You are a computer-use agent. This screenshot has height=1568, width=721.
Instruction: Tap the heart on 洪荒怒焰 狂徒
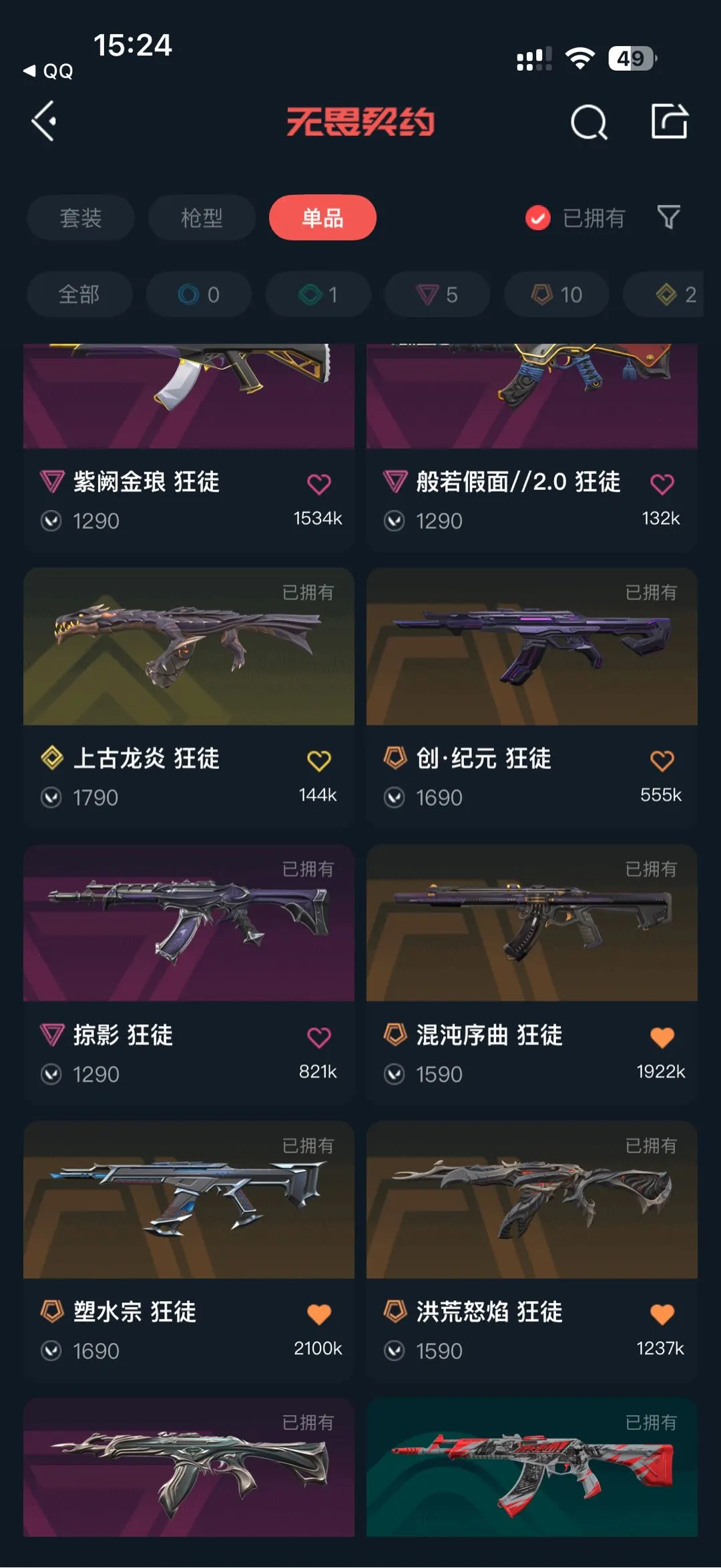point(662,1314)
